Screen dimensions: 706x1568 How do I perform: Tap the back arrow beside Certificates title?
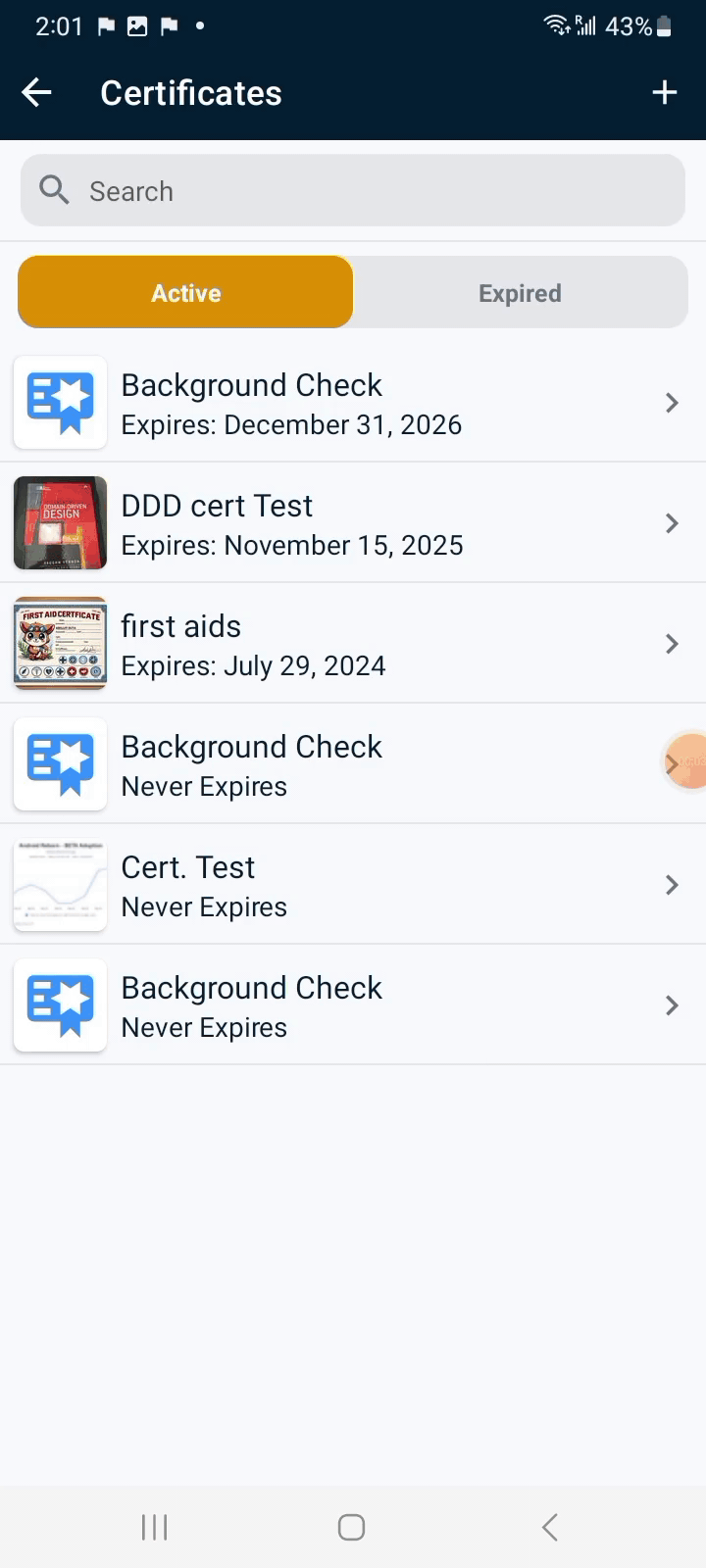[x=36, y=92]
